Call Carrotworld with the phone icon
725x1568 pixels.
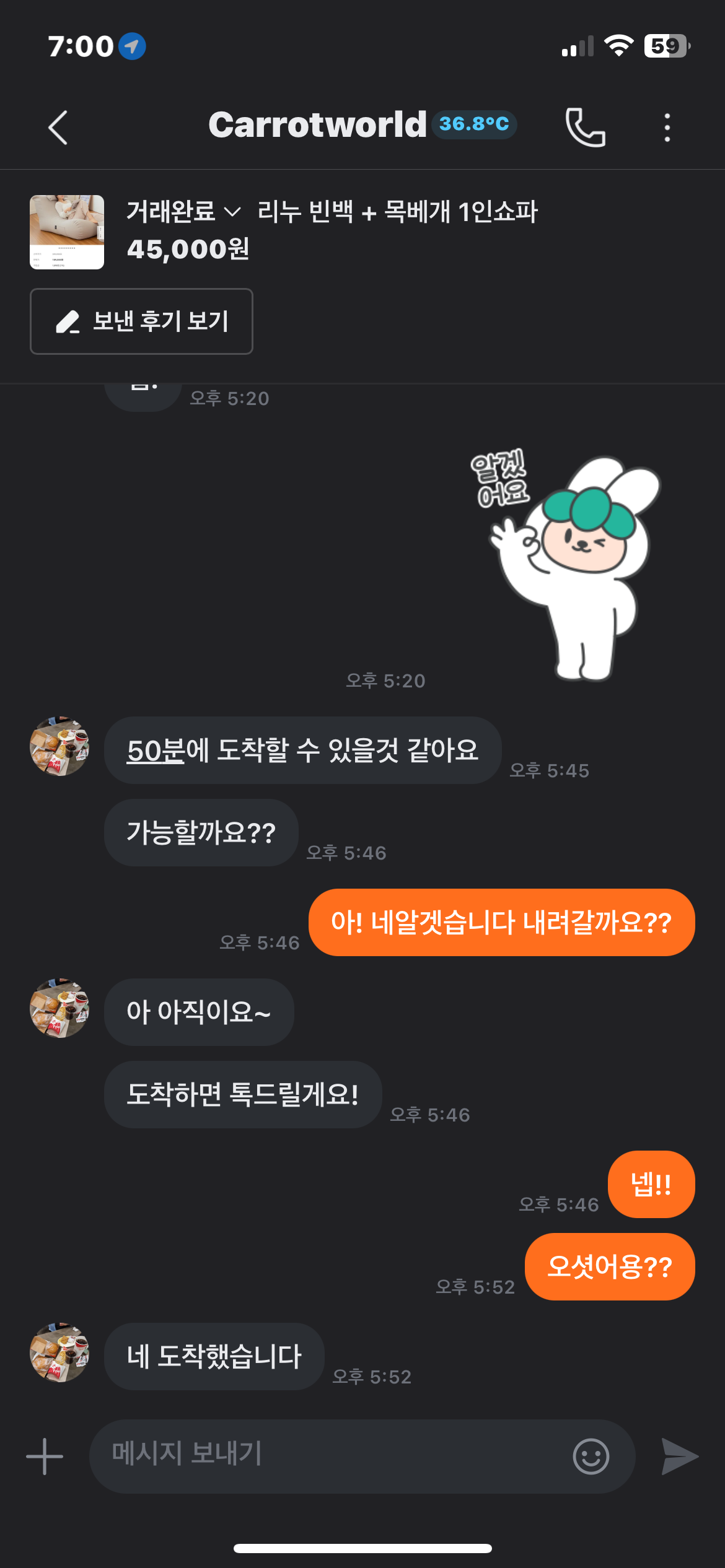tap(585, 127)
